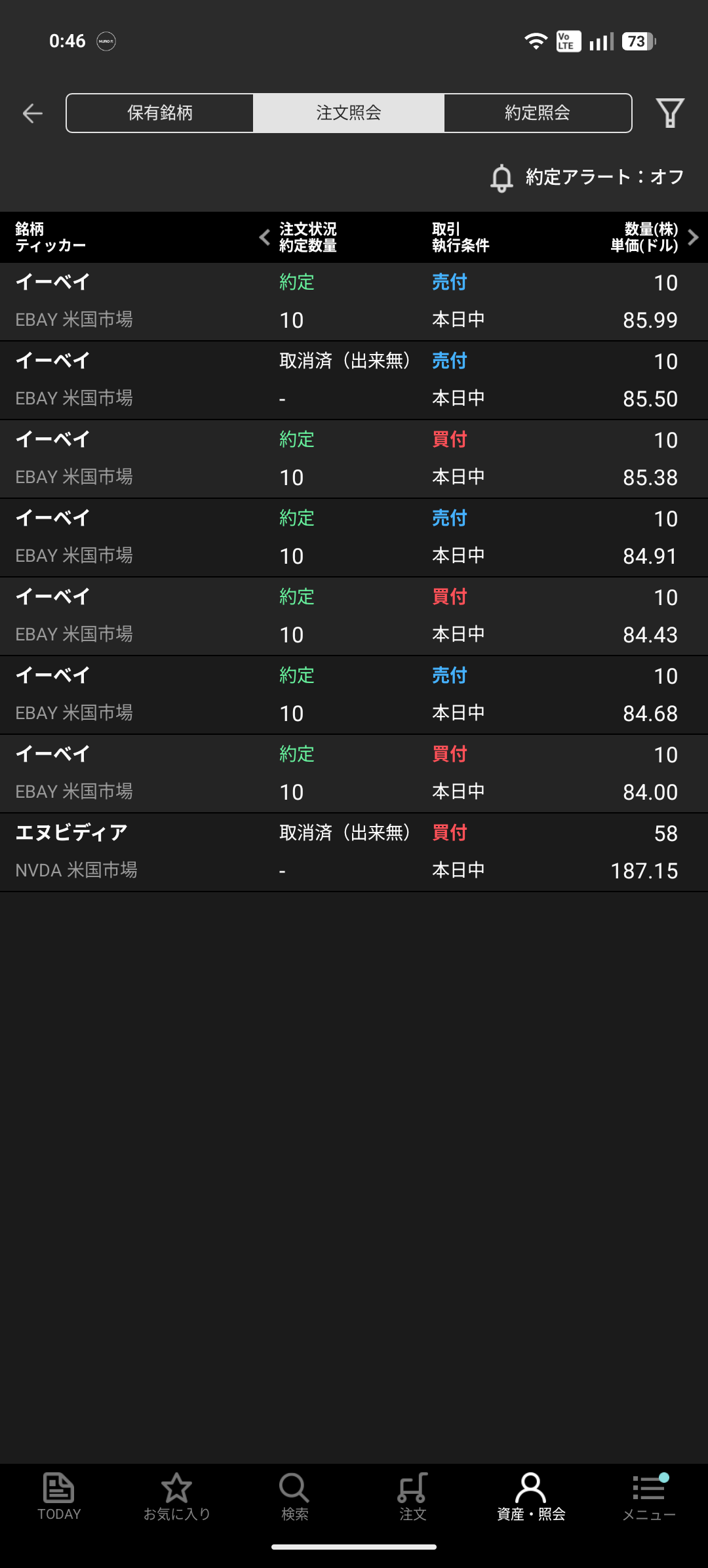This screenshot has height=1568, width=708.
Task: Tap 約定アラート:オフ bell setting
Action: tap(587, 178)
